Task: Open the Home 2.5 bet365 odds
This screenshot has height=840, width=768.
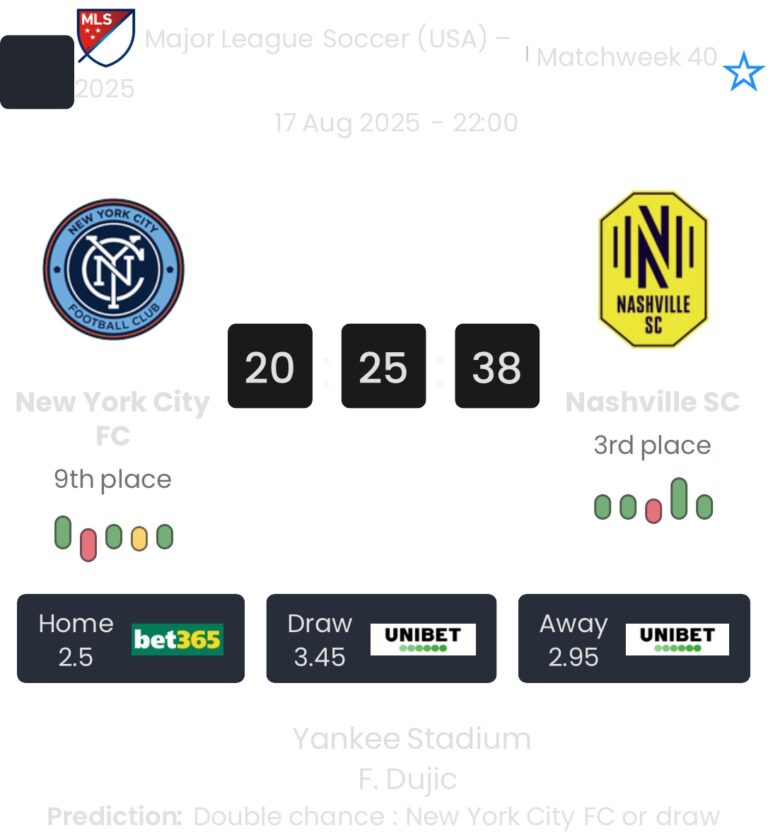Action: (x=131, y=639)
